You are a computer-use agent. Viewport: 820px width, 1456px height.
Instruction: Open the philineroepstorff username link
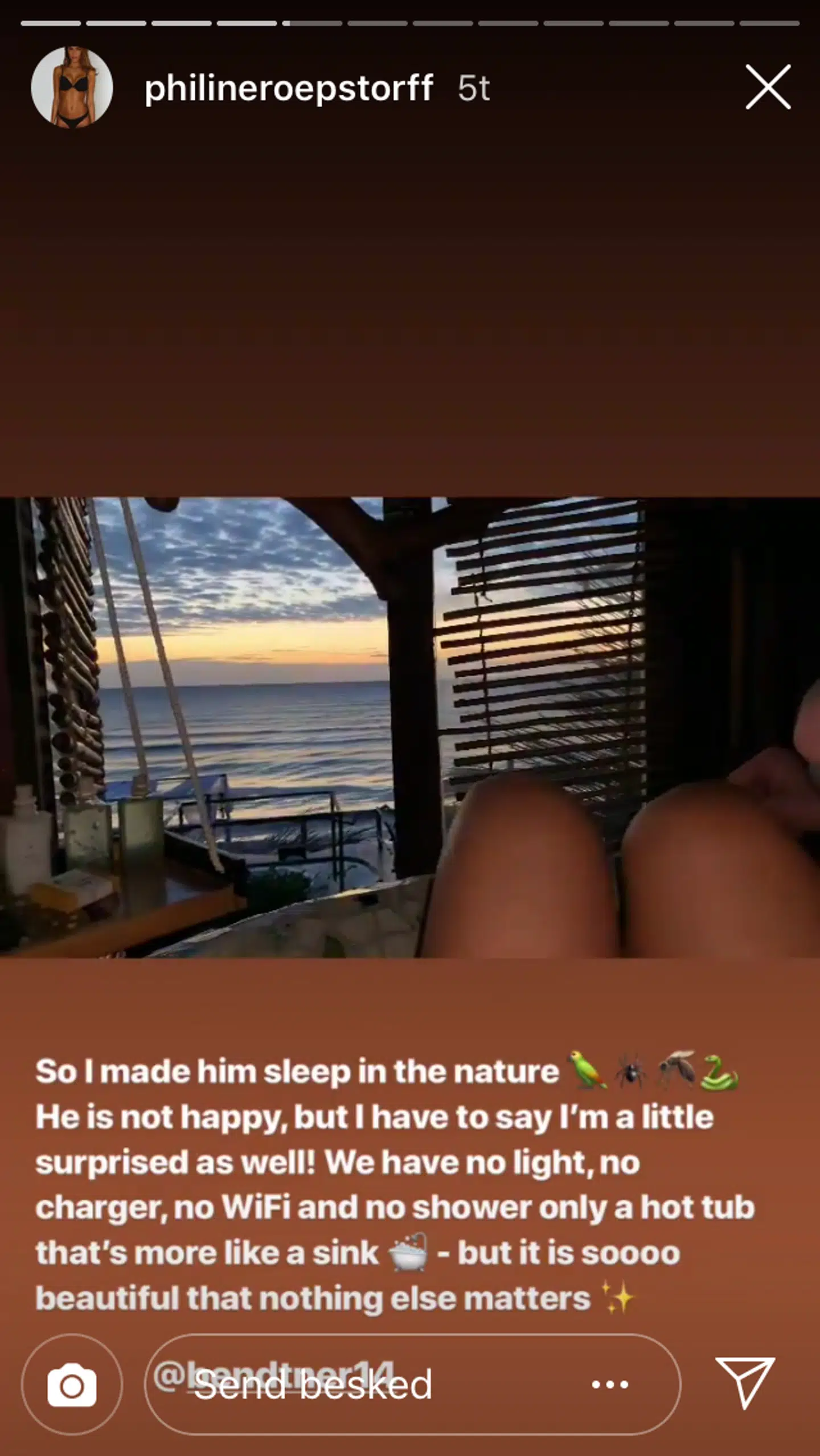pos(289,88)
